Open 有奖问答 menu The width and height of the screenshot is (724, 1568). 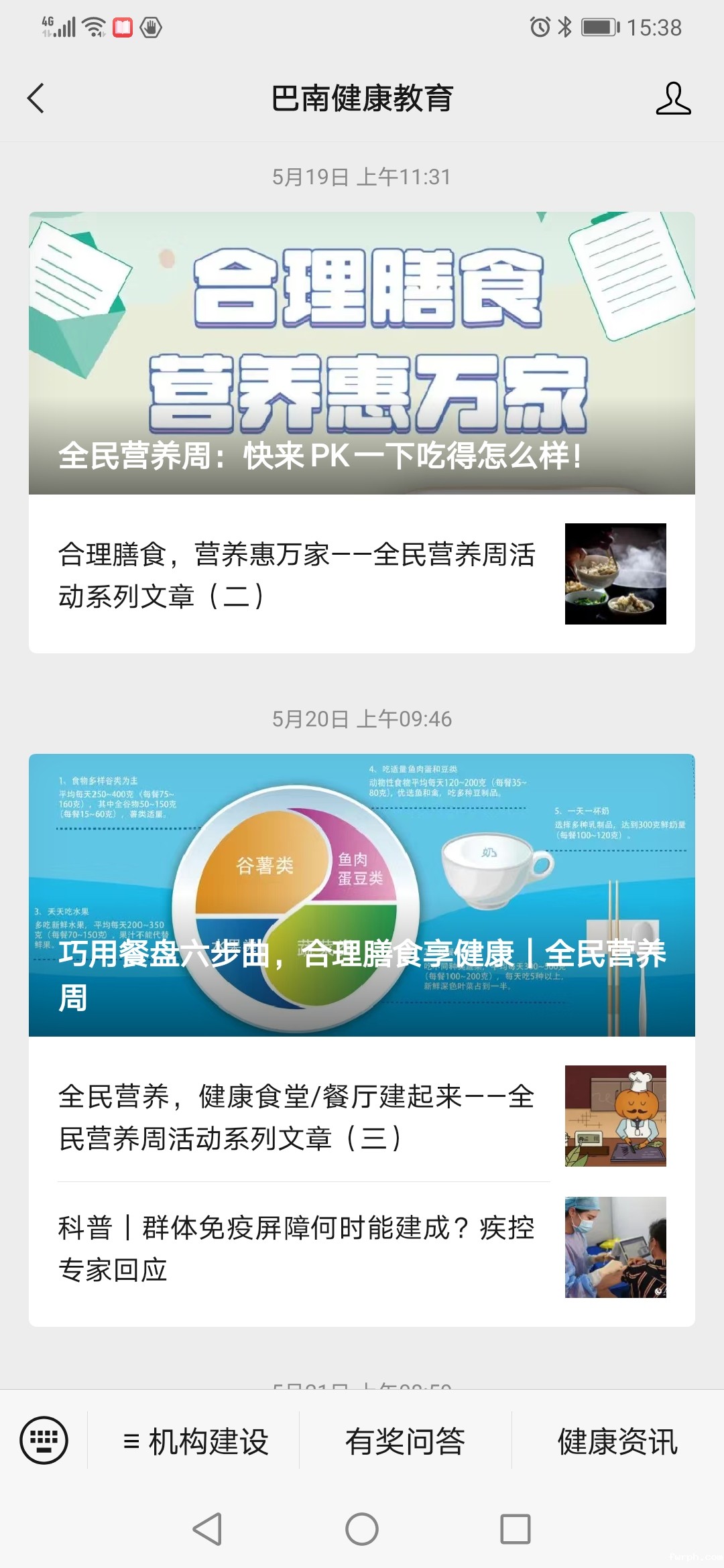(x=405, y=1441)
